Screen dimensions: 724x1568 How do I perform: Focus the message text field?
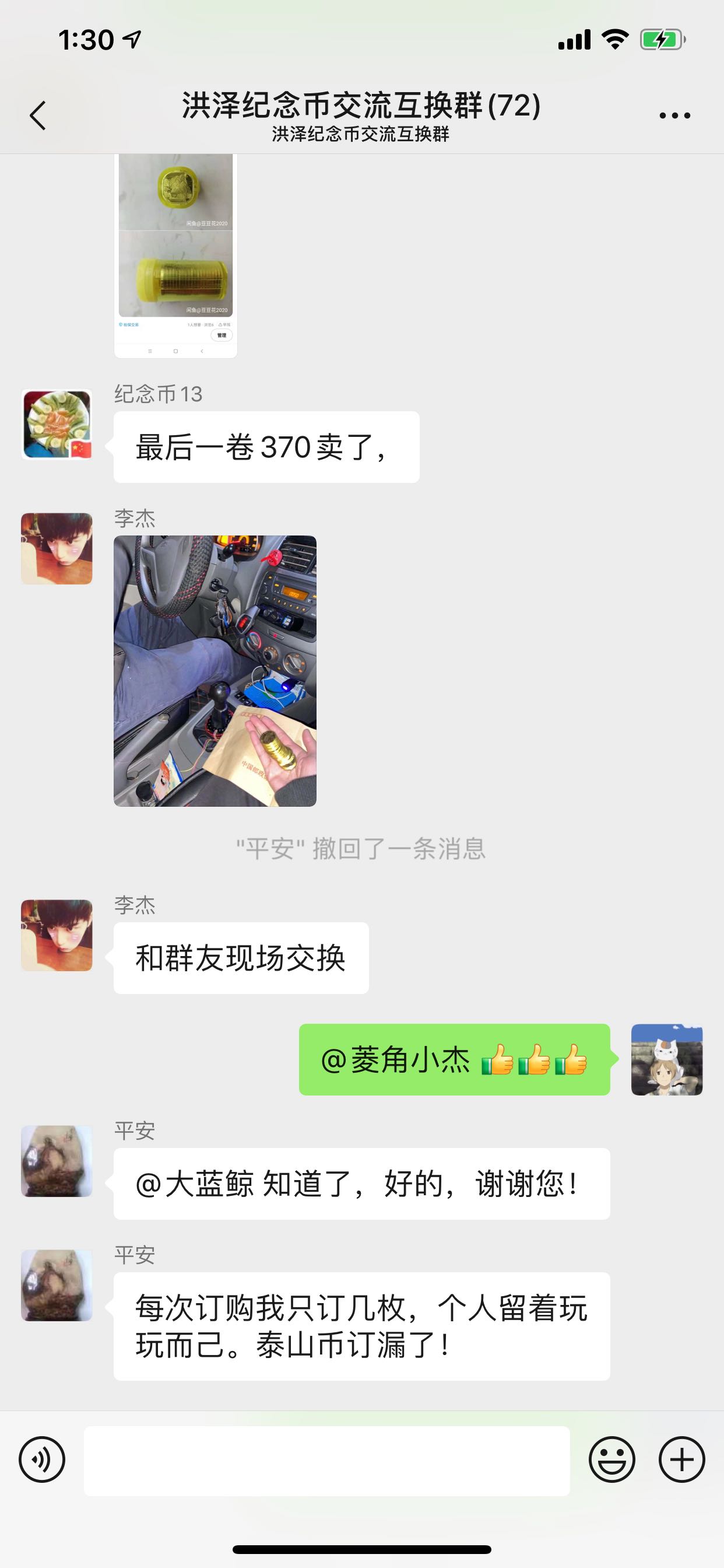pos(326,1460)
